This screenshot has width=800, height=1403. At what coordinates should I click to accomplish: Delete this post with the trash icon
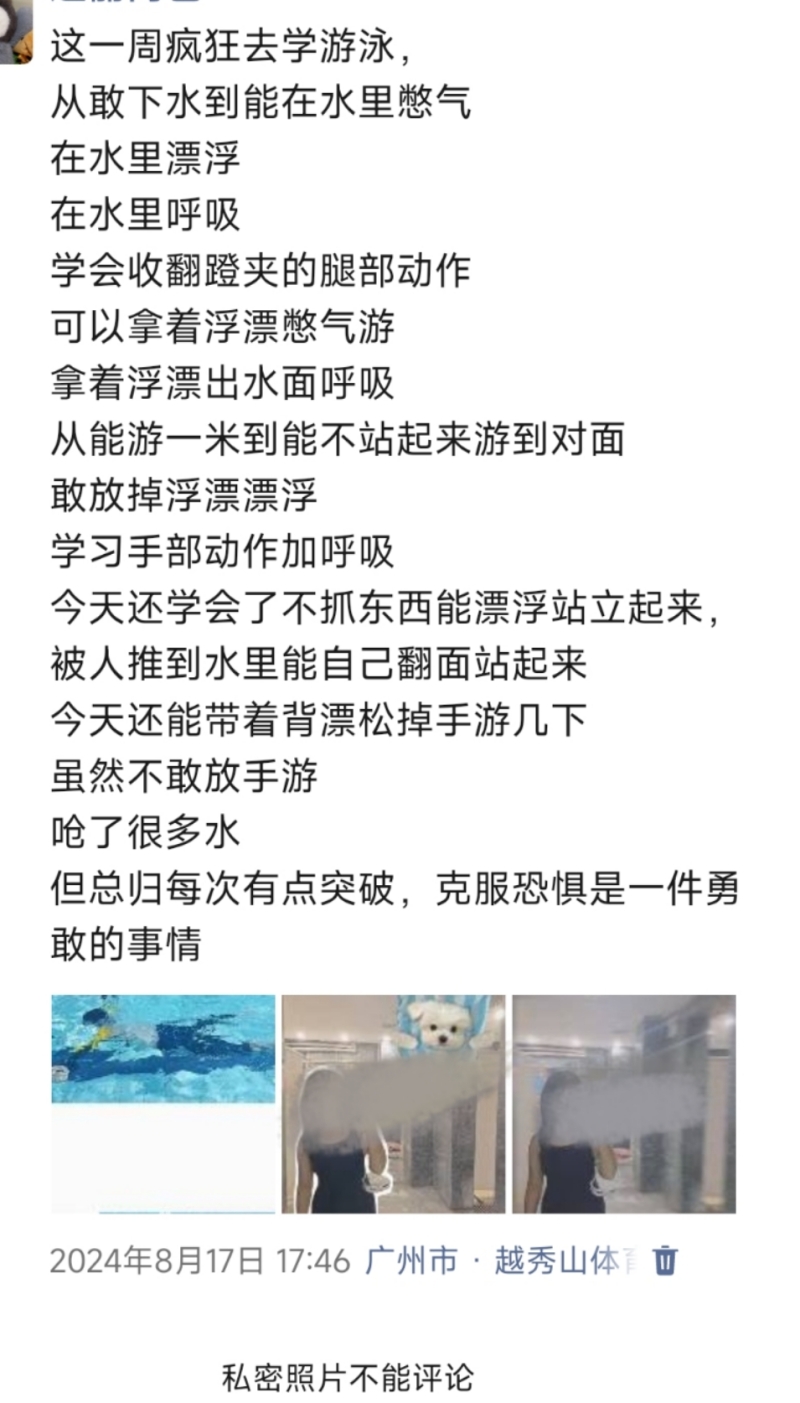point(666,1260)
